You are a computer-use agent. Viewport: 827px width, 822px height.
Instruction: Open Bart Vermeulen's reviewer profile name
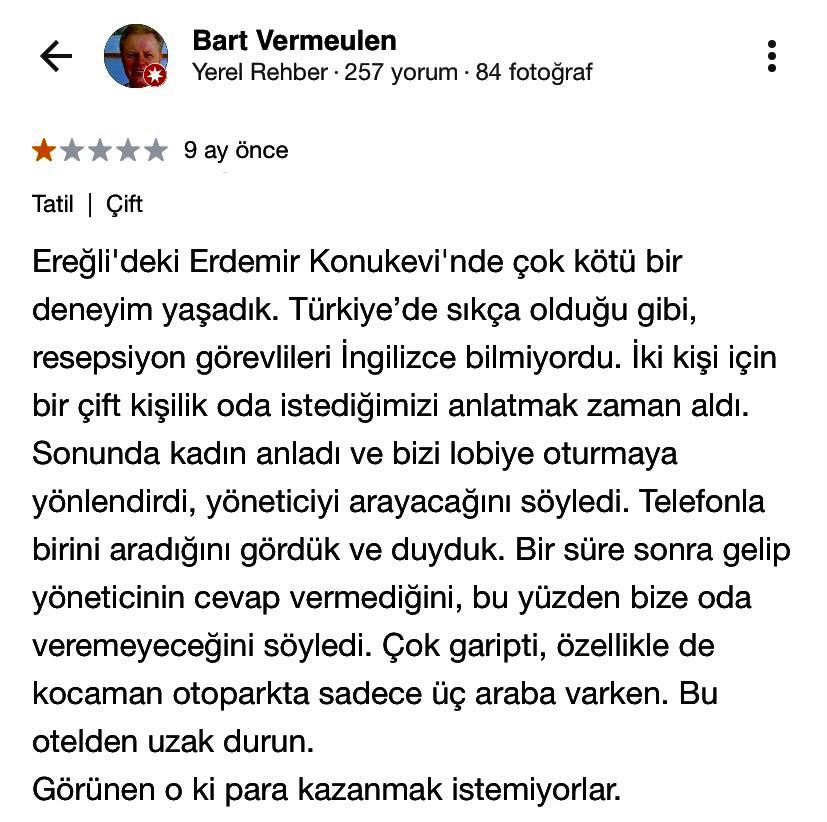click(294, 41)
